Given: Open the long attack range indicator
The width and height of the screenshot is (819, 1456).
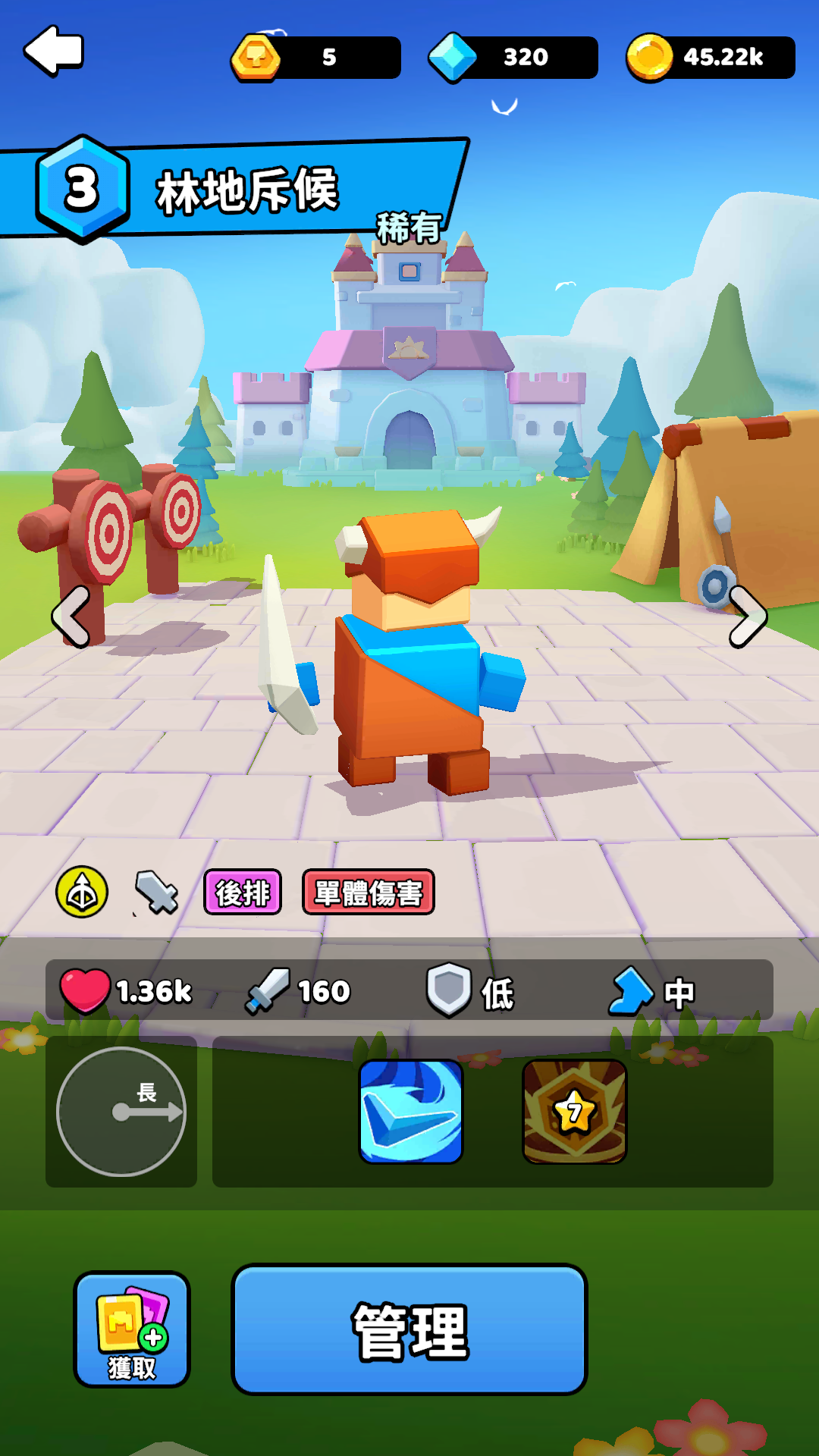Looking at the screenshot, I should tap(121, 1111).
